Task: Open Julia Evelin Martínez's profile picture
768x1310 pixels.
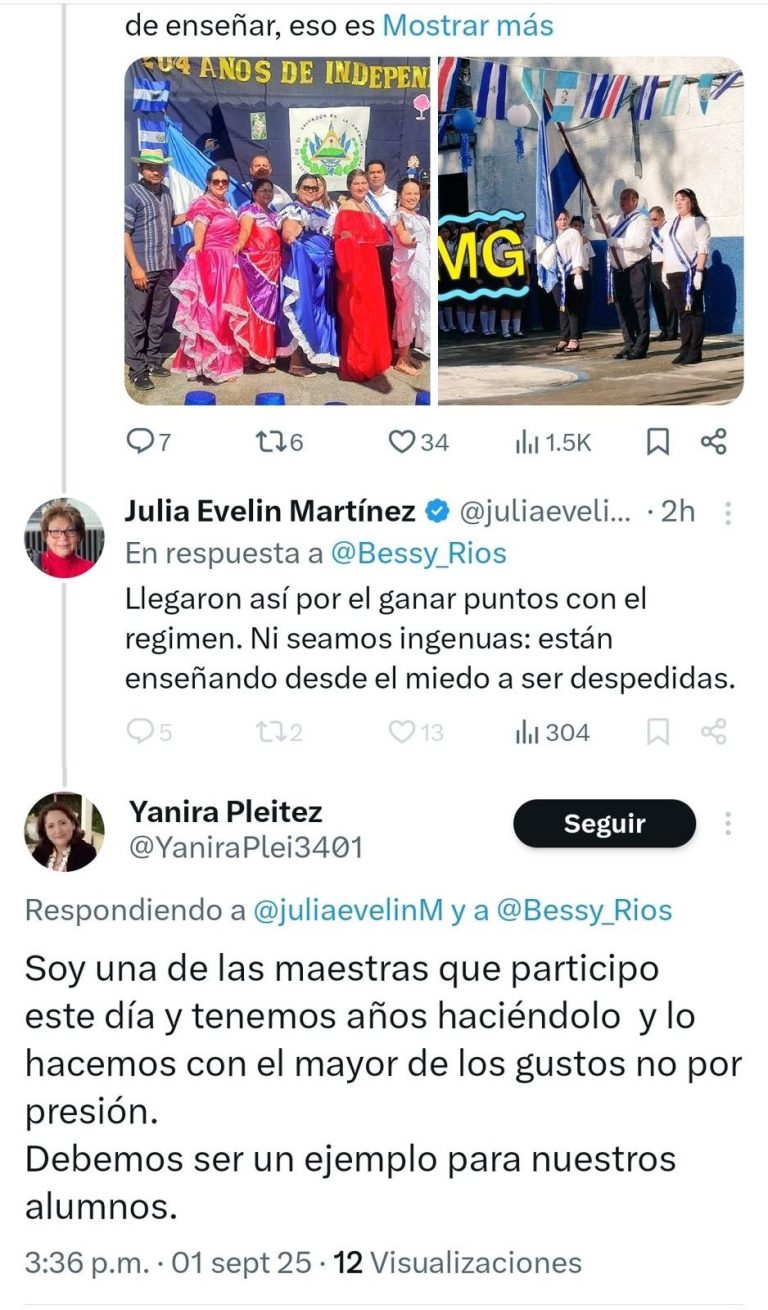Action: click(64, 538)
